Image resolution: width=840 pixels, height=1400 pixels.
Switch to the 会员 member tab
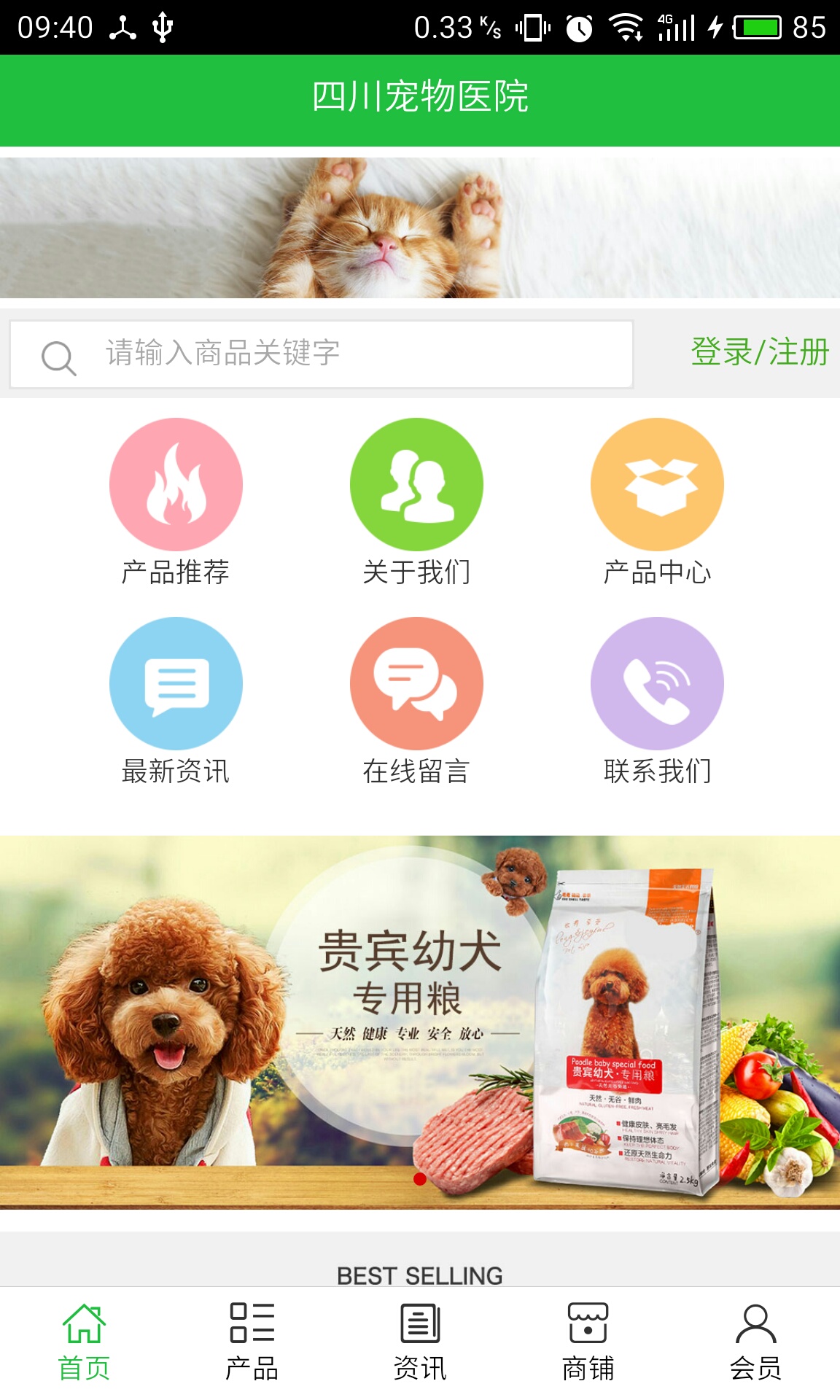point(755,1342)
